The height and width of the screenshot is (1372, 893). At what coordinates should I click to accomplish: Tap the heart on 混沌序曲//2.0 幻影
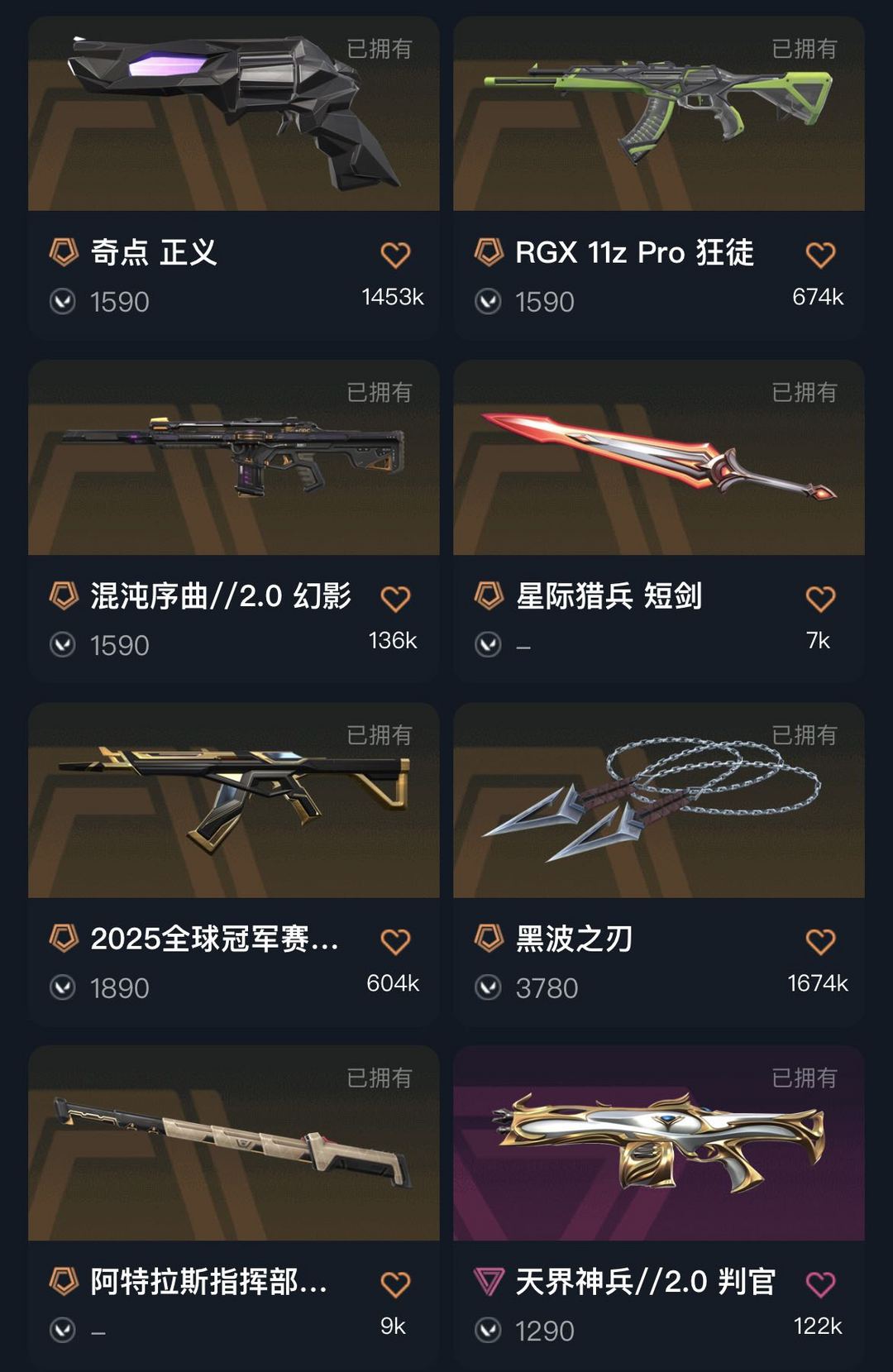[x=395, y=598]
